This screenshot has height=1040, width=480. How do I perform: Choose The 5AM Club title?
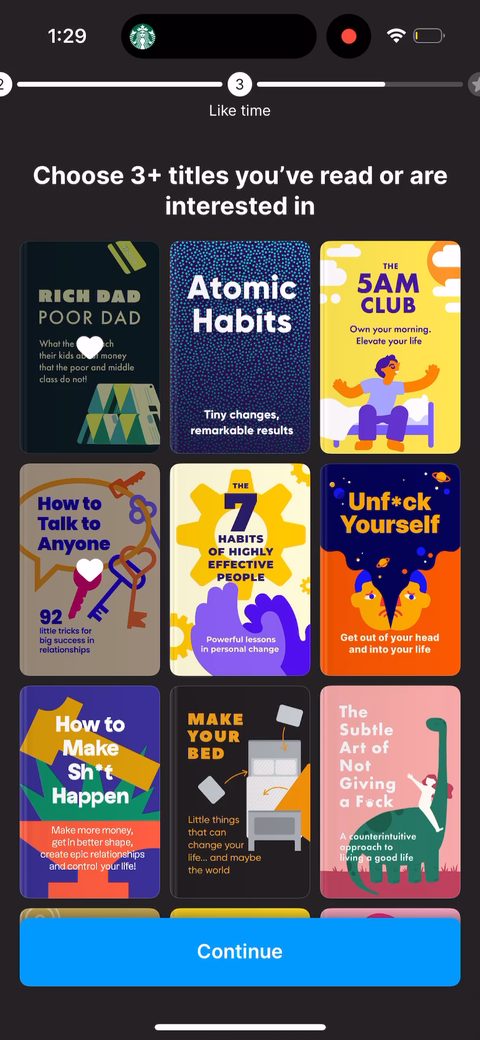tap(390, 347)
